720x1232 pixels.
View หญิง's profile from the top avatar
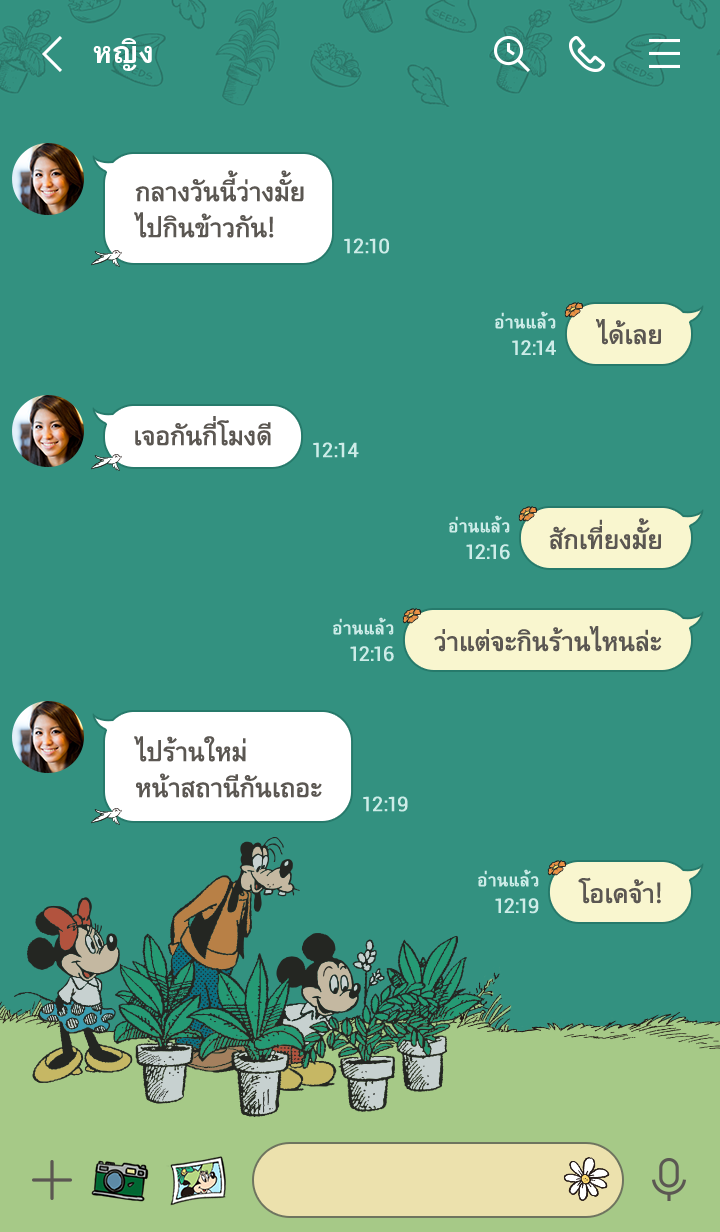[48, 179]
